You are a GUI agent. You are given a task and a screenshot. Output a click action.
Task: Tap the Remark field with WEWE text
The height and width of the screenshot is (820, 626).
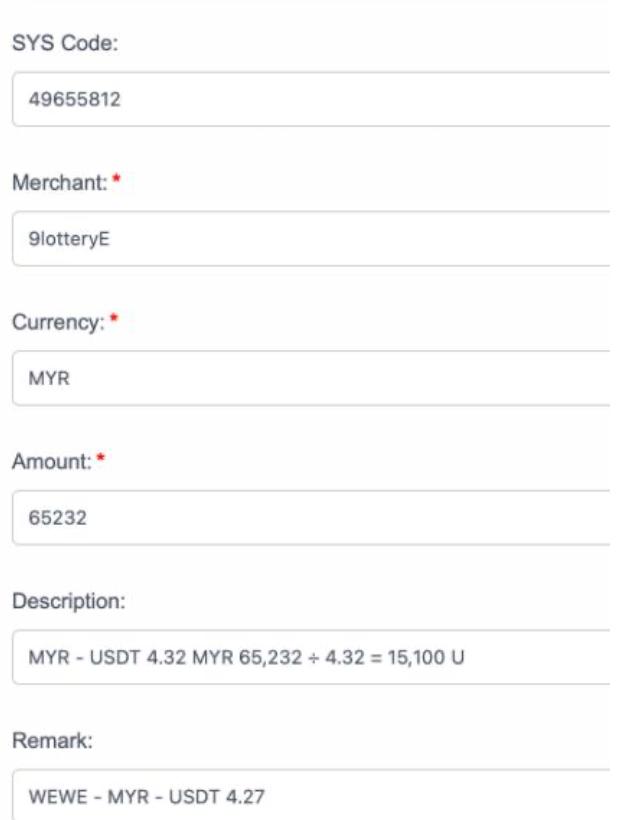(x=310, y=795)
